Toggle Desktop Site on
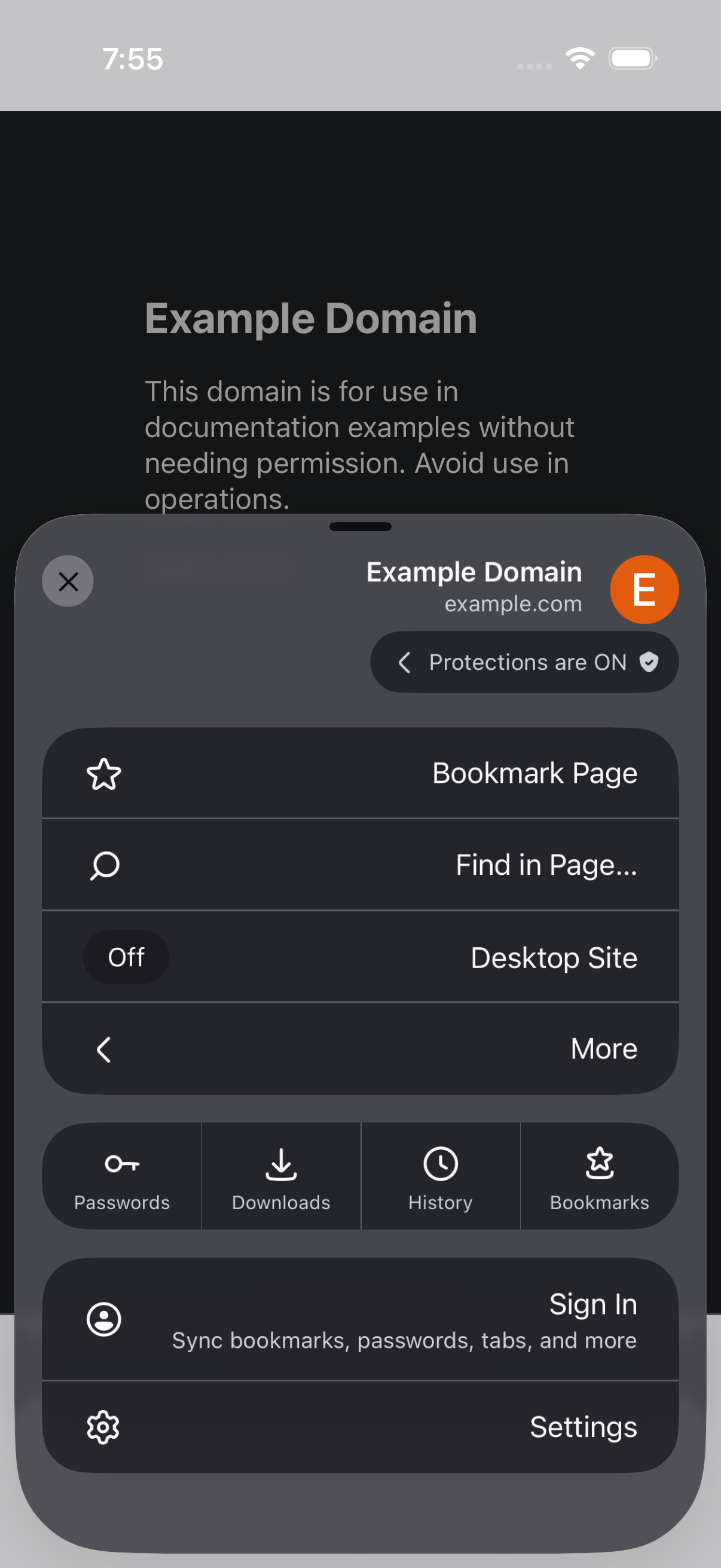 click(x=360, y=957)
